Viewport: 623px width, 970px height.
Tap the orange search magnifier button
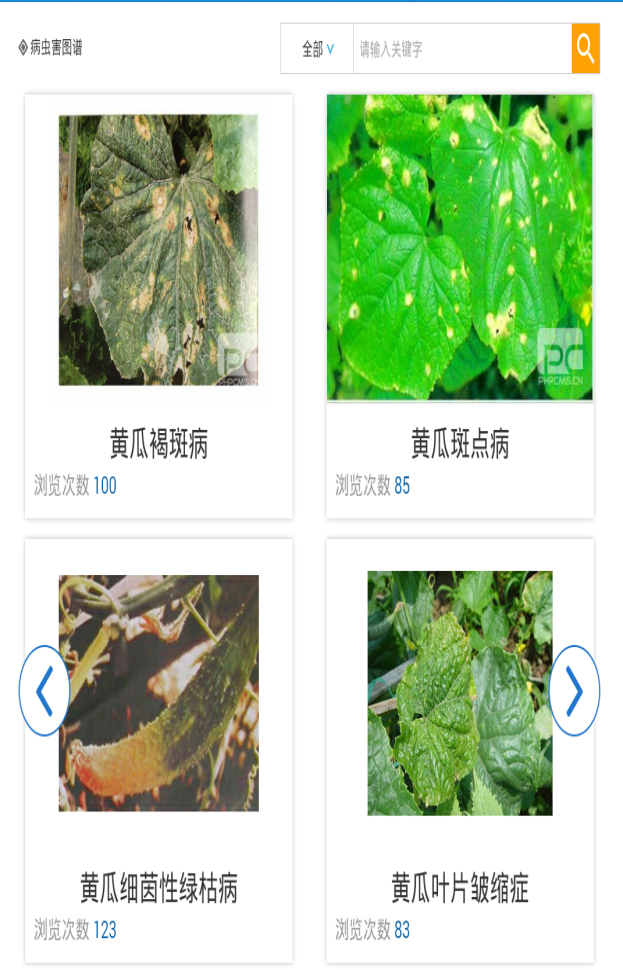tap(586, 49)
